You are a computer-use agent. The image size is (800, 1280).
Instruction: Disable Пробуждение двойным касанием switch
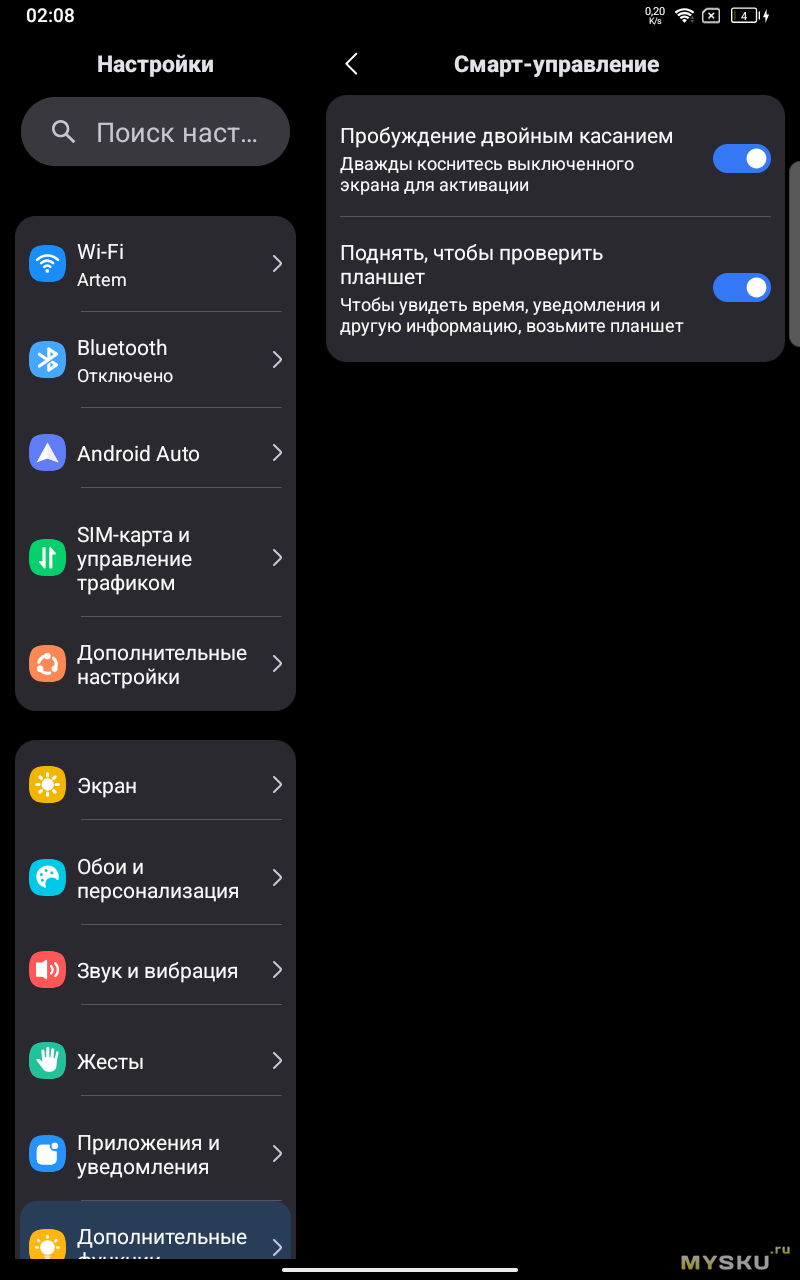pyautogui.click(x=741, y=159)
